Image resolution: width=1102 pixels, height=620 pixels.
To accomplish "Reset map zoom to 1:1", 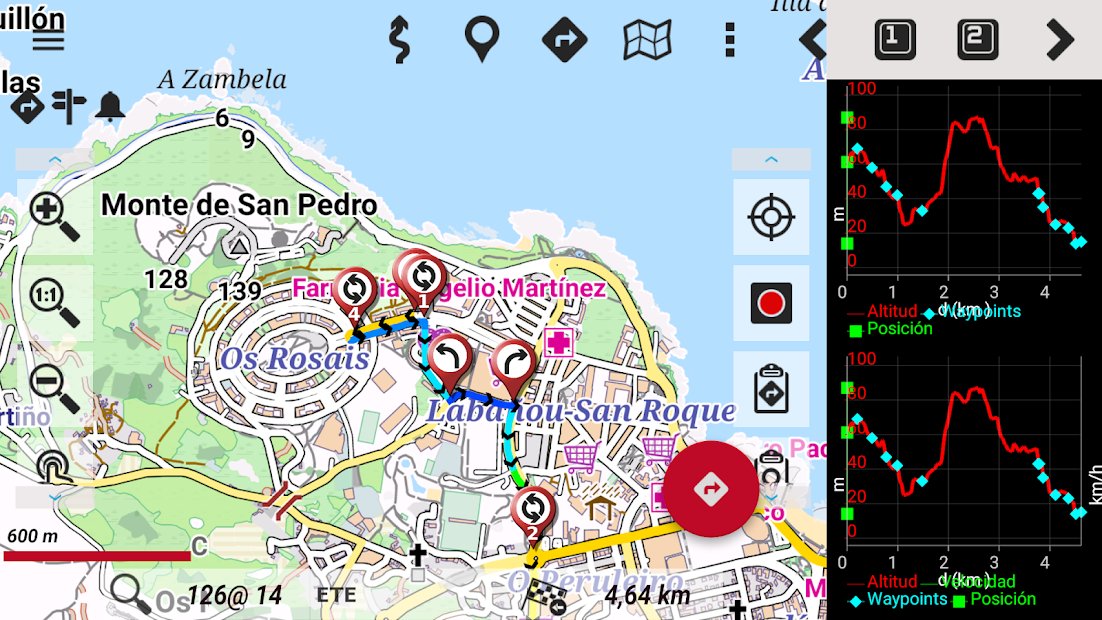I will (x=54, y=302).
